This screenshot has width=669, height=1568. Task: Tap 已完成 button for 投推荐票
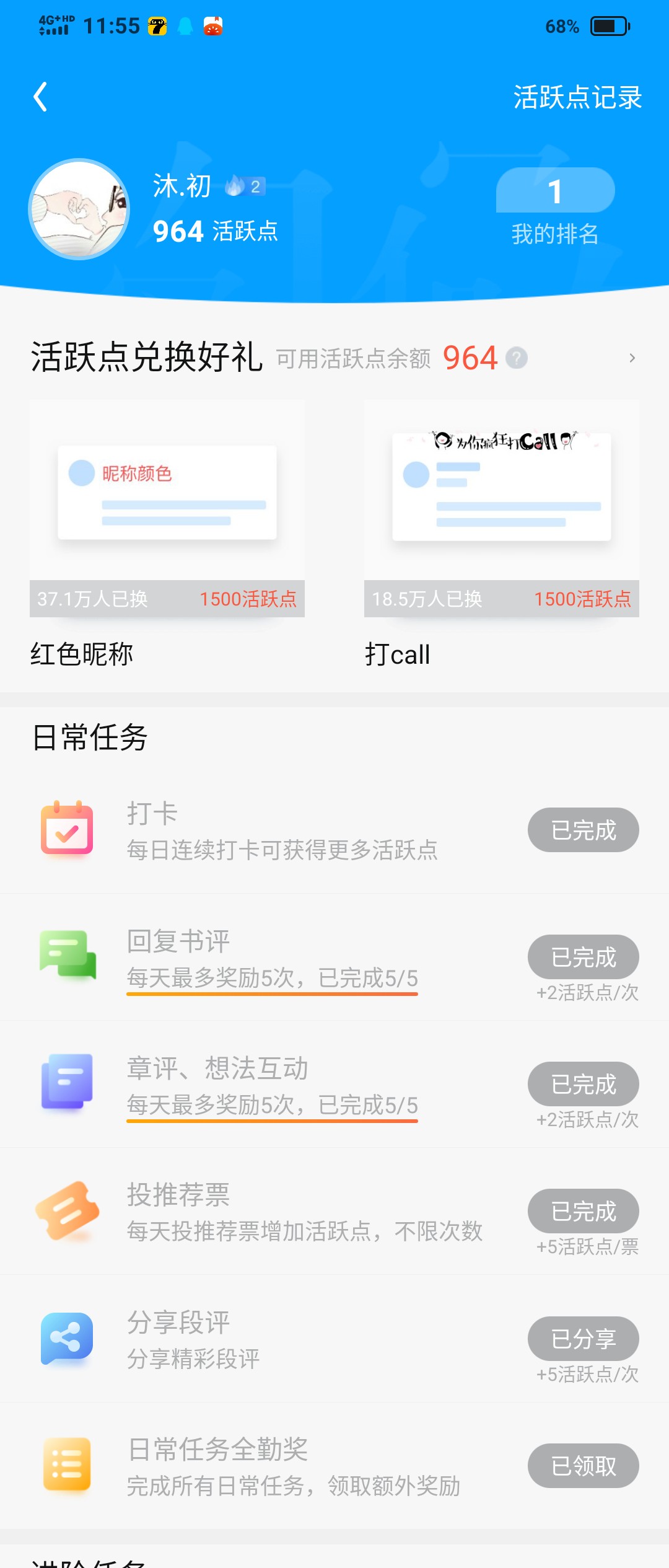(x=583, y=1211)
